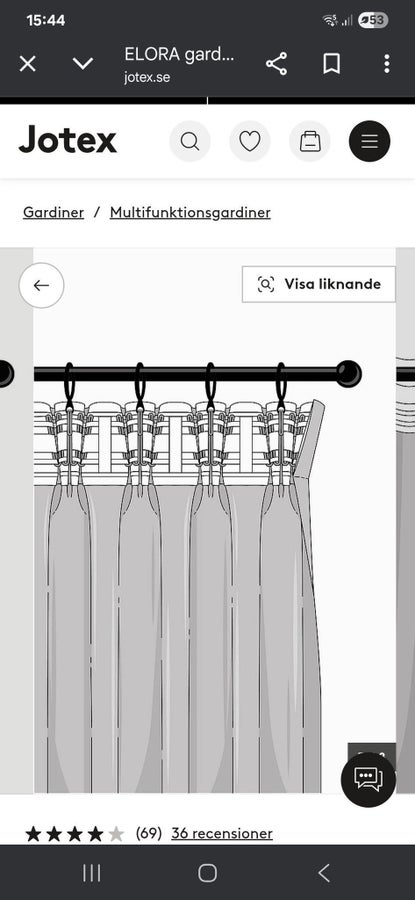Tap Visa liknande to see similar products
Image resolution: width=415 pixels, height=900 pixels.
[x=319, y=284]
